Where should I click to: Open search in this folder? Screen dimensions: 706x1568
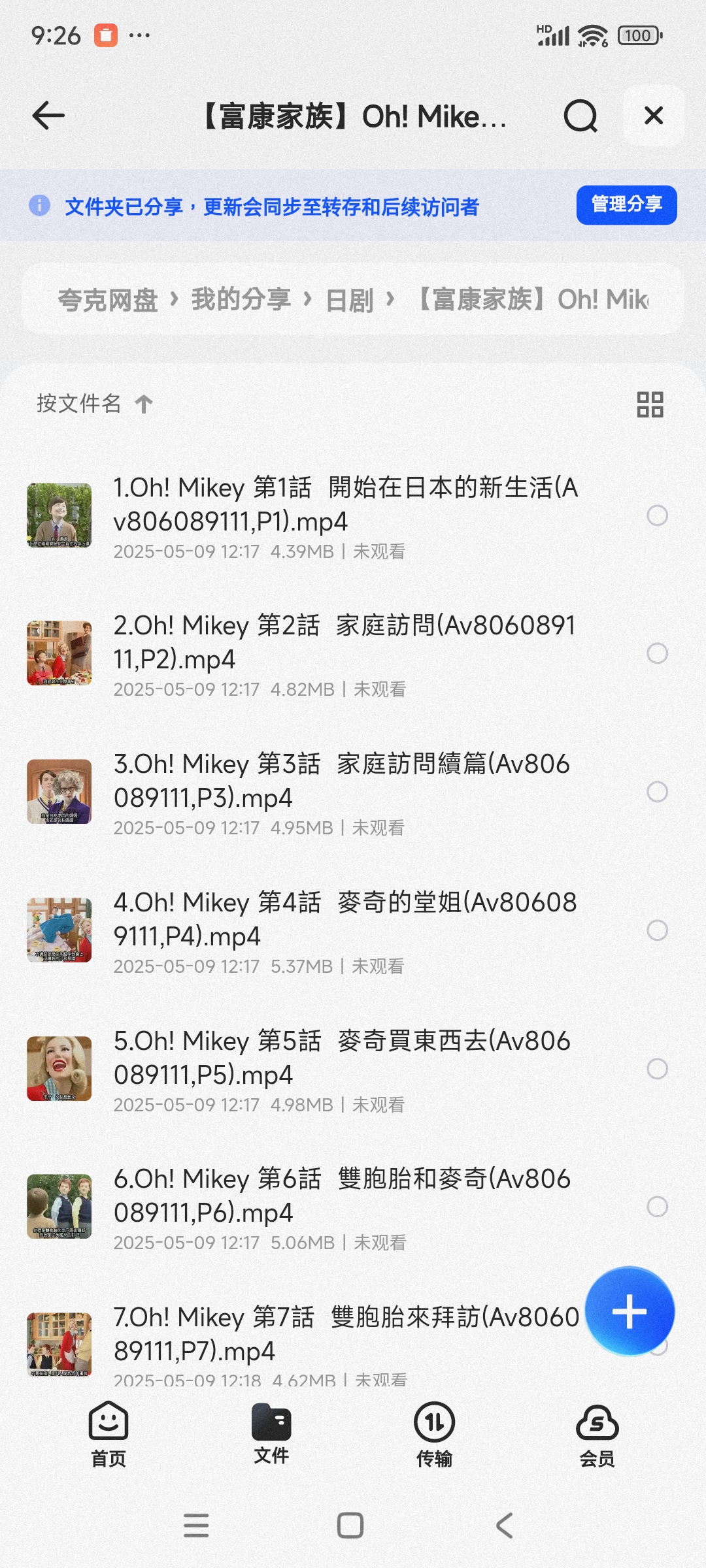(x=580, y=116)
